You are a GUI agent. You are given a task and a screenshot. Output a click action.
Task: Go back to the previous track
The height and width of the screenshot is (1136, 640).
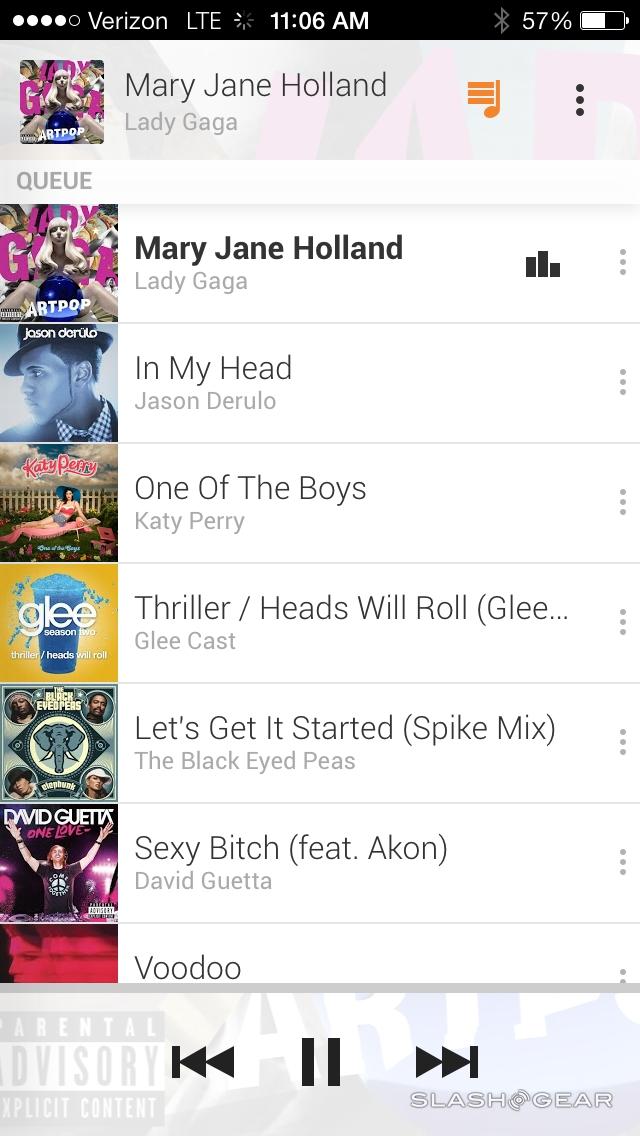tap(203, 1062)
